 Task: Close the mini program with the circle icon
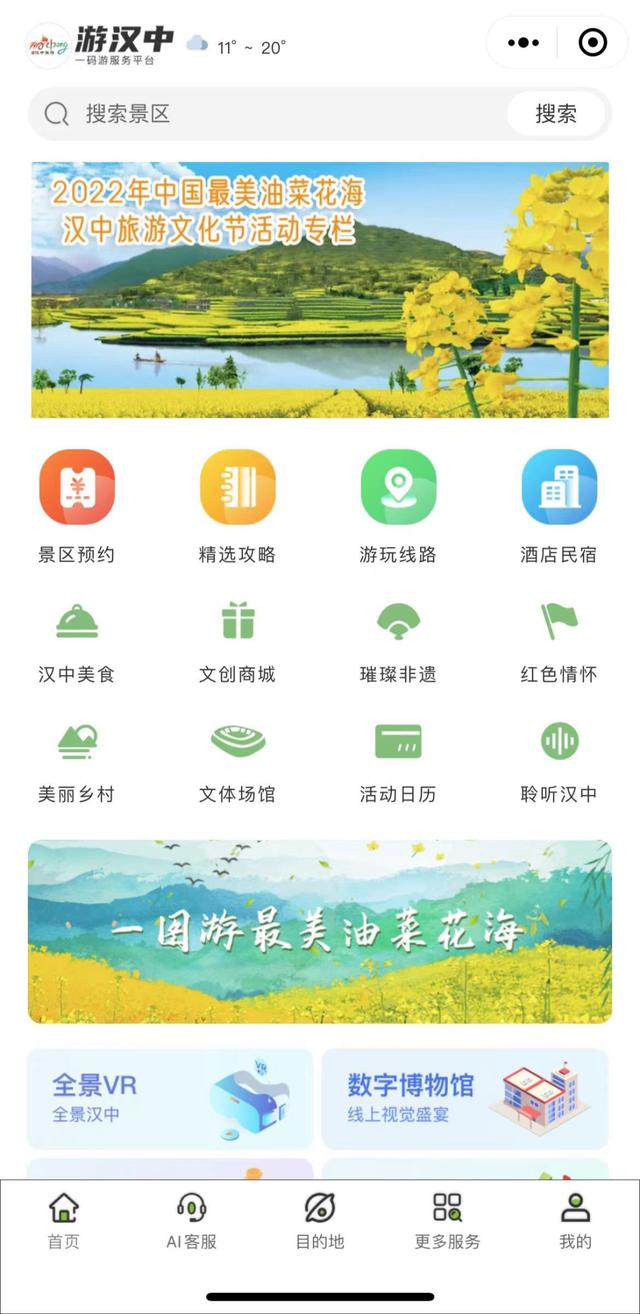(x=592, y=43)
